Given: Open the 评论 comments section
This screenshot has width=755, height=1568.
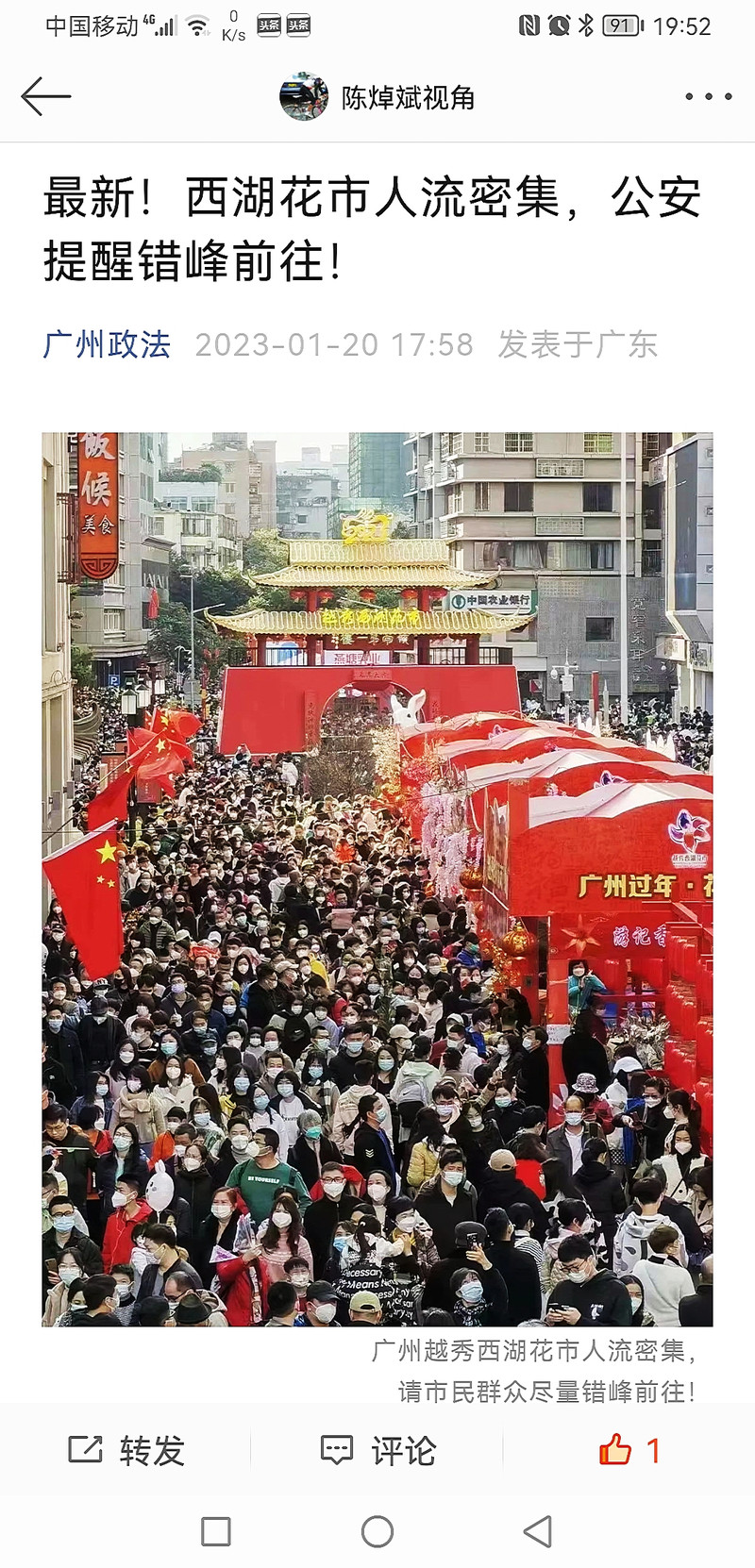Looking at the screenshot, I should click(x=378, y=1450).
